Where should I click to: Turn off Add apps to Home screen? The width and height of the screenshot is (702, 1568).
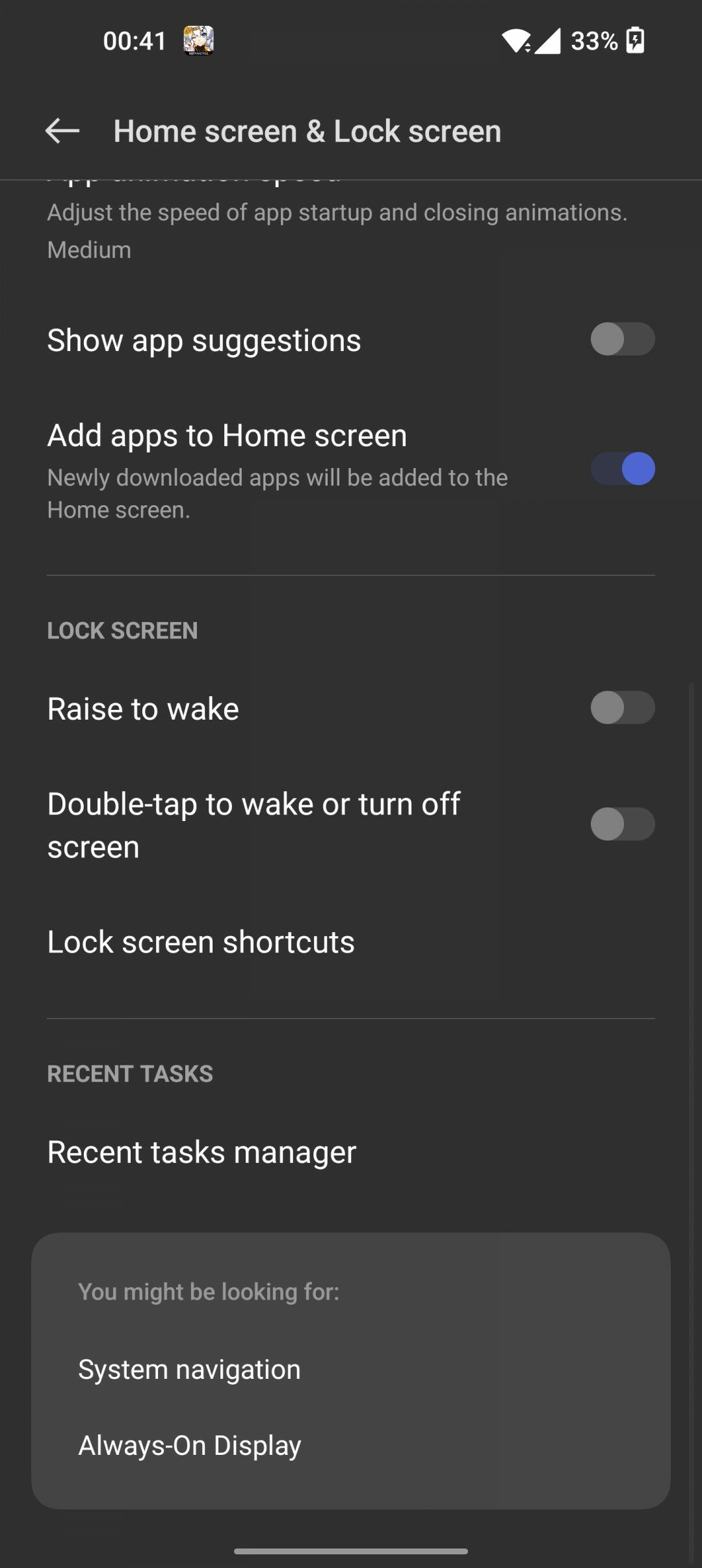(x=622, y=469)
